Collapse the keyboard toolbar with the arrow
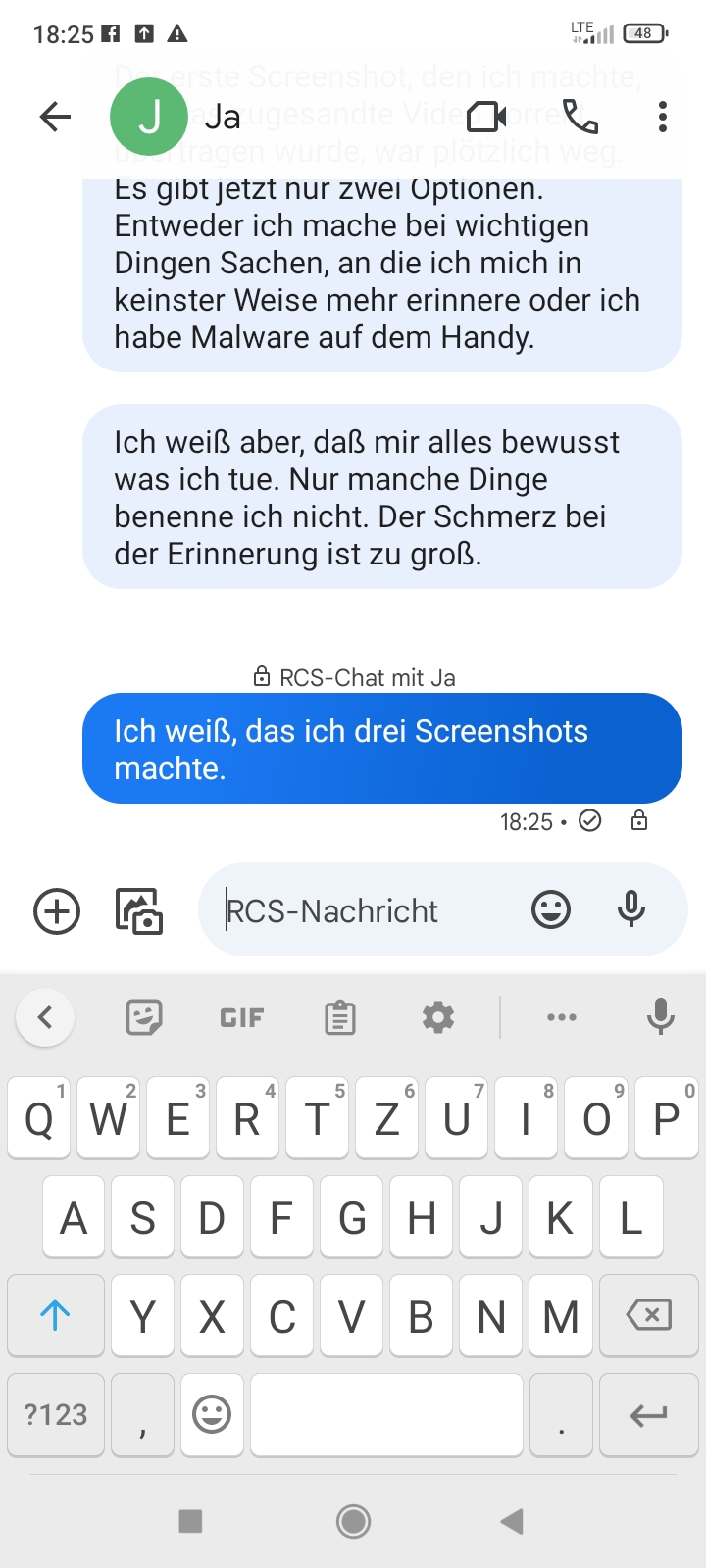This screenshot has height=1568, width=706. tap(45, 1017)
